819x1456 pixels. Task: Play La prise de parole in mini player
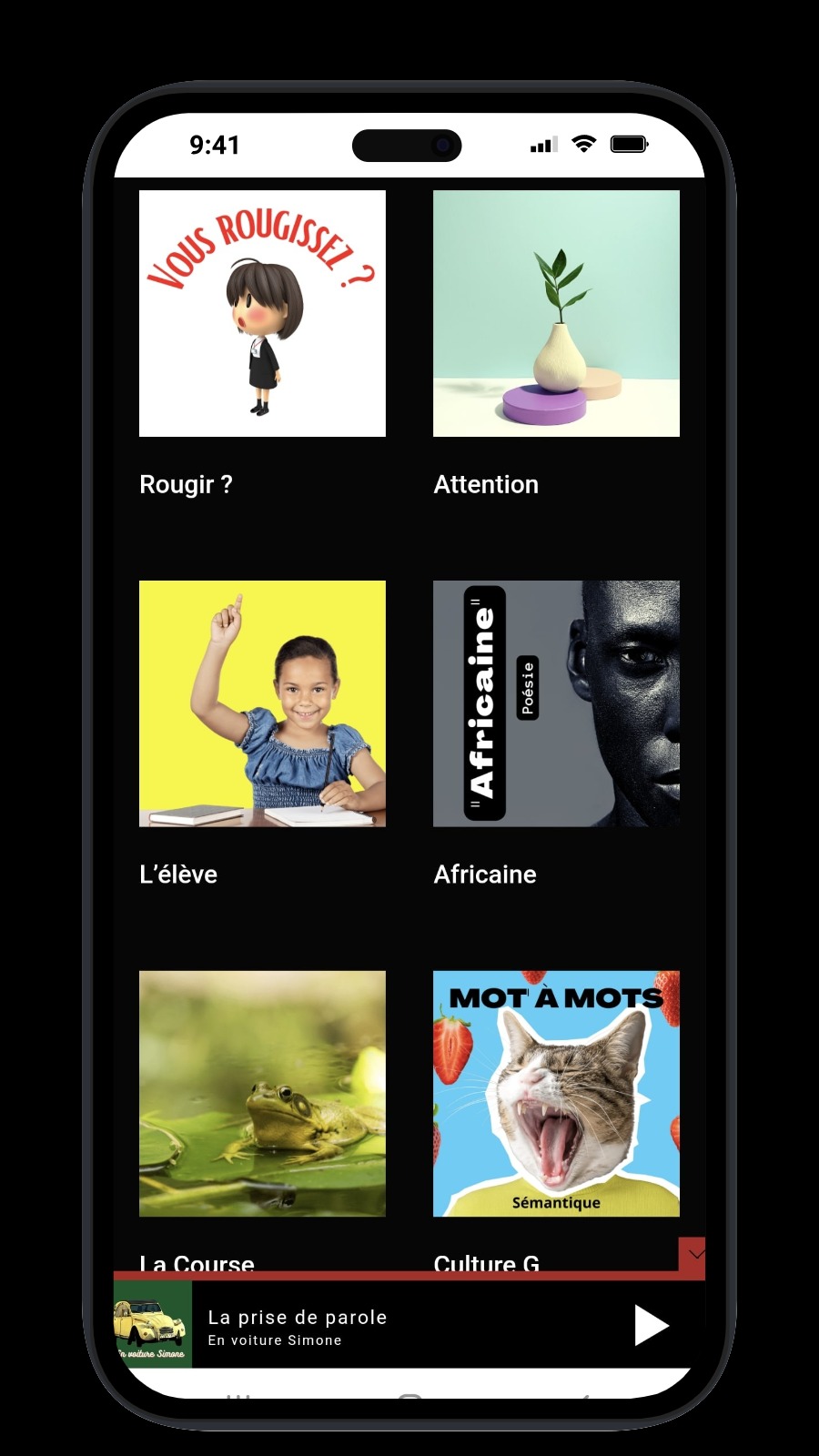coord(651,1325)
